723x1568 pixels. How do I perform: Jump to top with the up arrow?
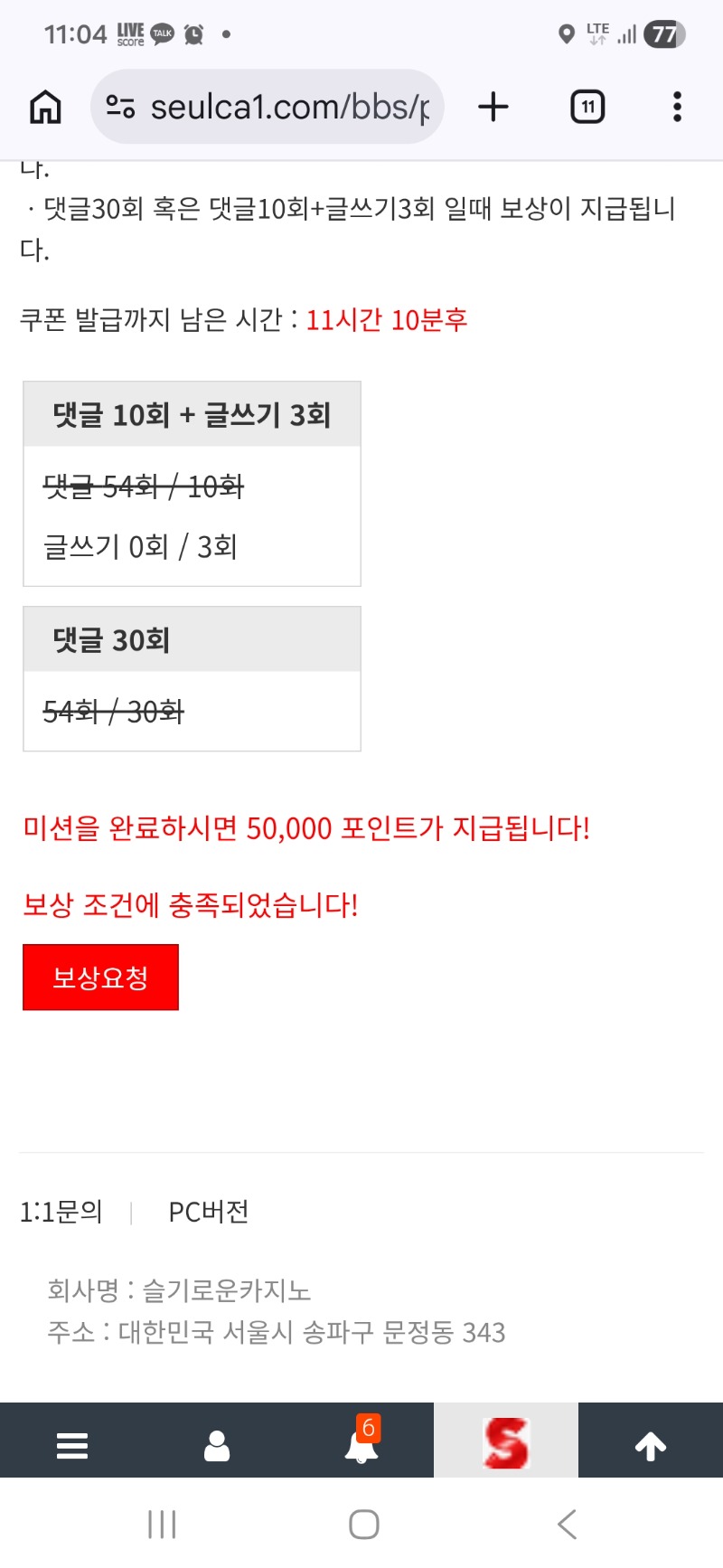(x=651, y=1445)
